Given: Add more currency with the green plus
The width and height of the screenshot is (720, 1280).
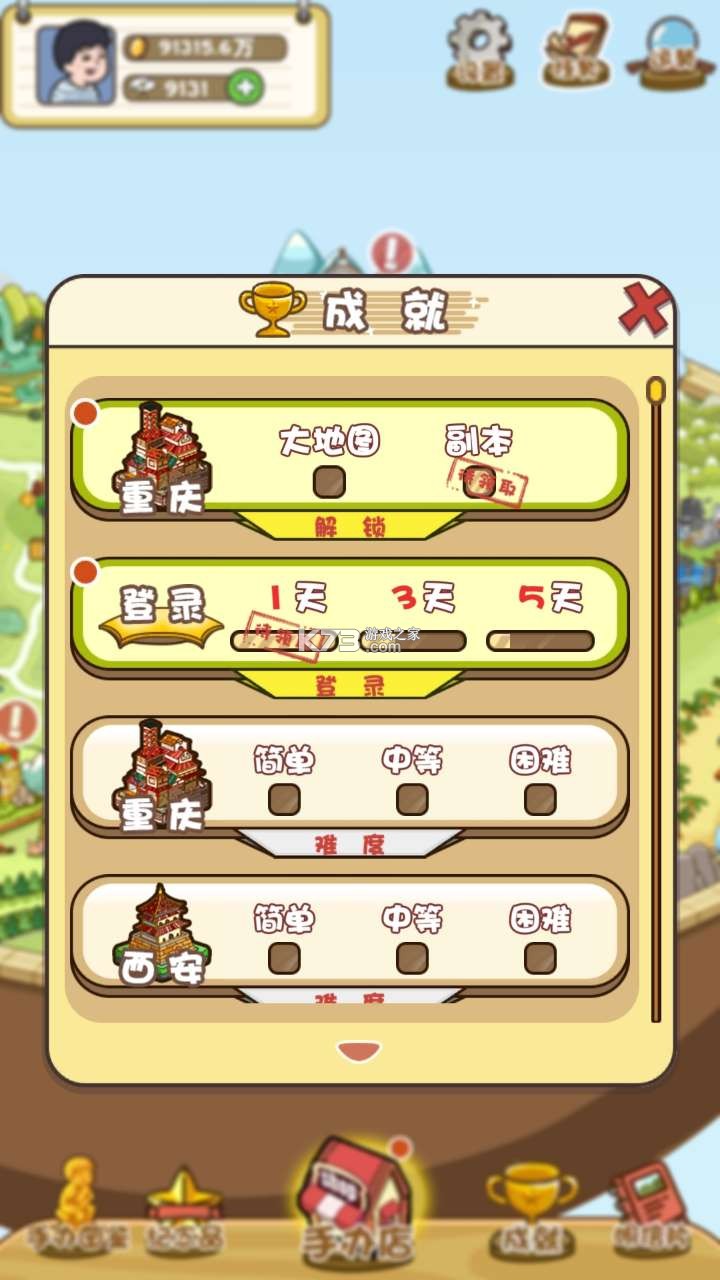Looking at the screenshot, I should (245, 88).
